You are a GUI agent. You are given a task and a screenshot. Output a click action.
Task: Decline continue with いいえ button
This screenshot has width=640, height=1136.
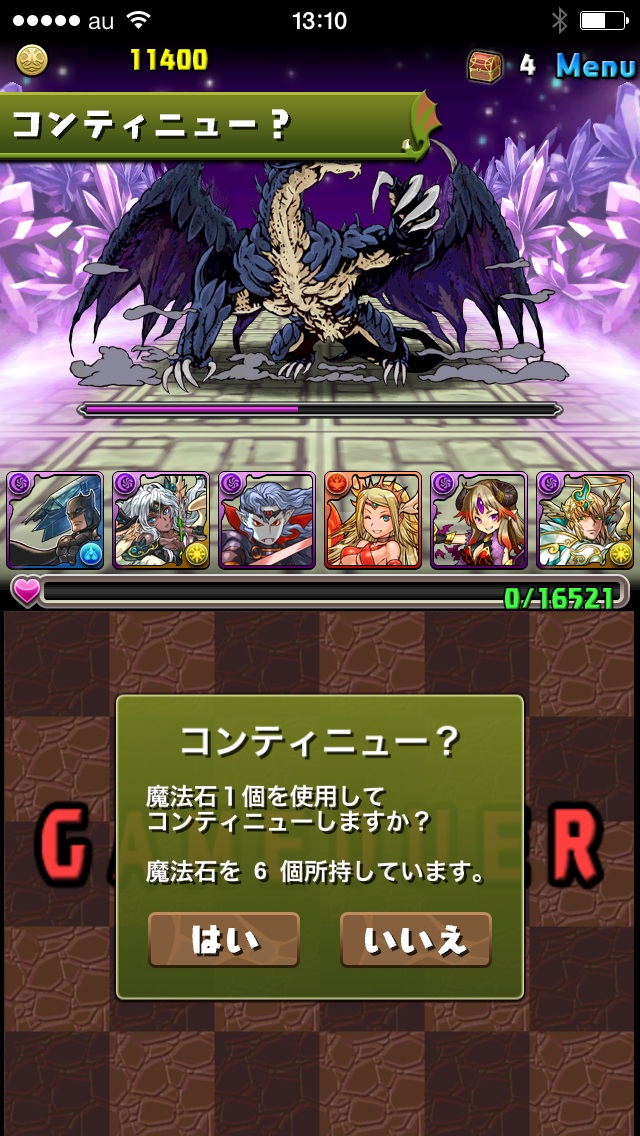416,940
